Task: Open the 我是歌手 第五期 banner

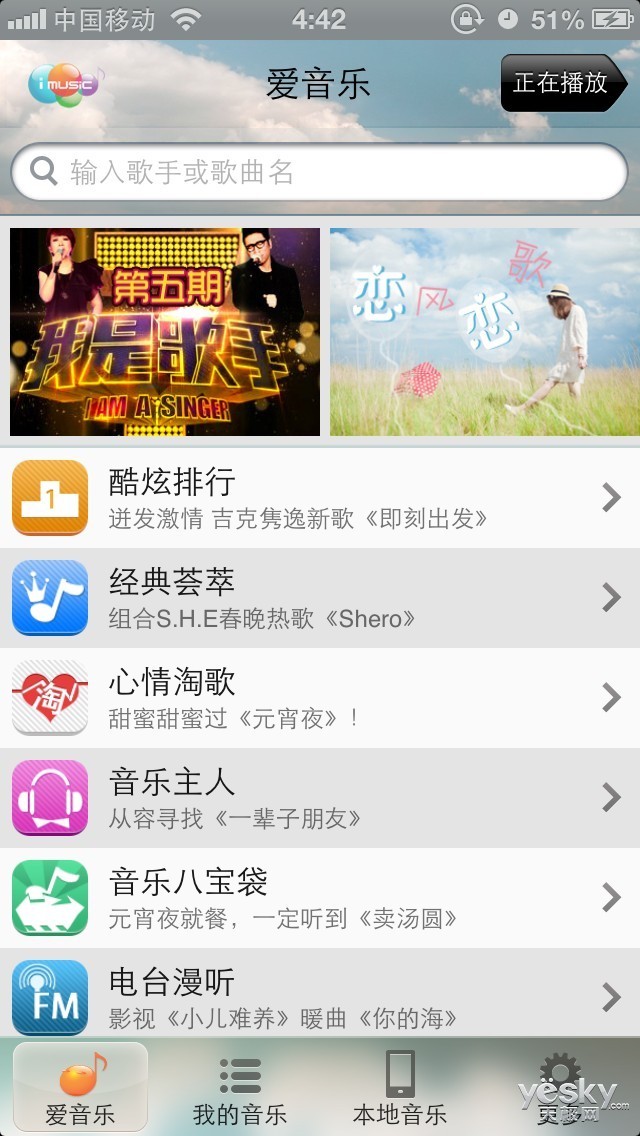Action: [x=165, y=332]
